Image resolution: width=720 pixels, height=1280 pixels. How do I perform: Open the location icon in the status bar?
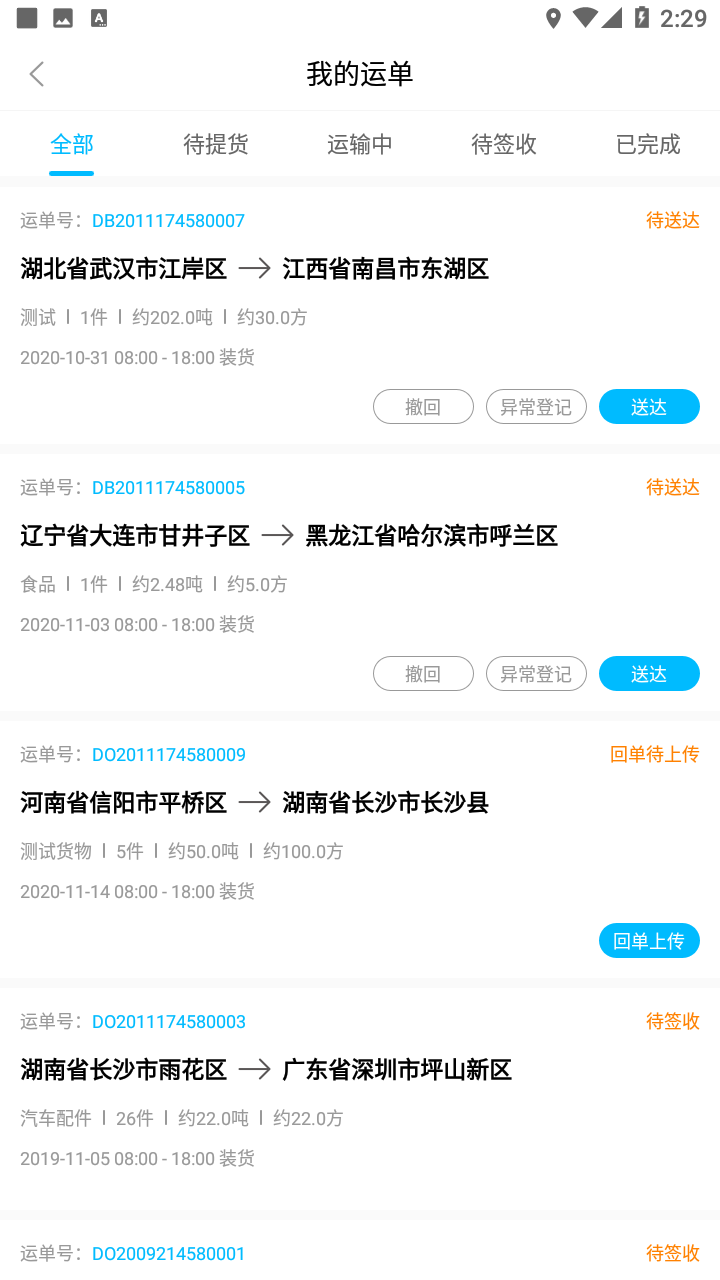553,18
